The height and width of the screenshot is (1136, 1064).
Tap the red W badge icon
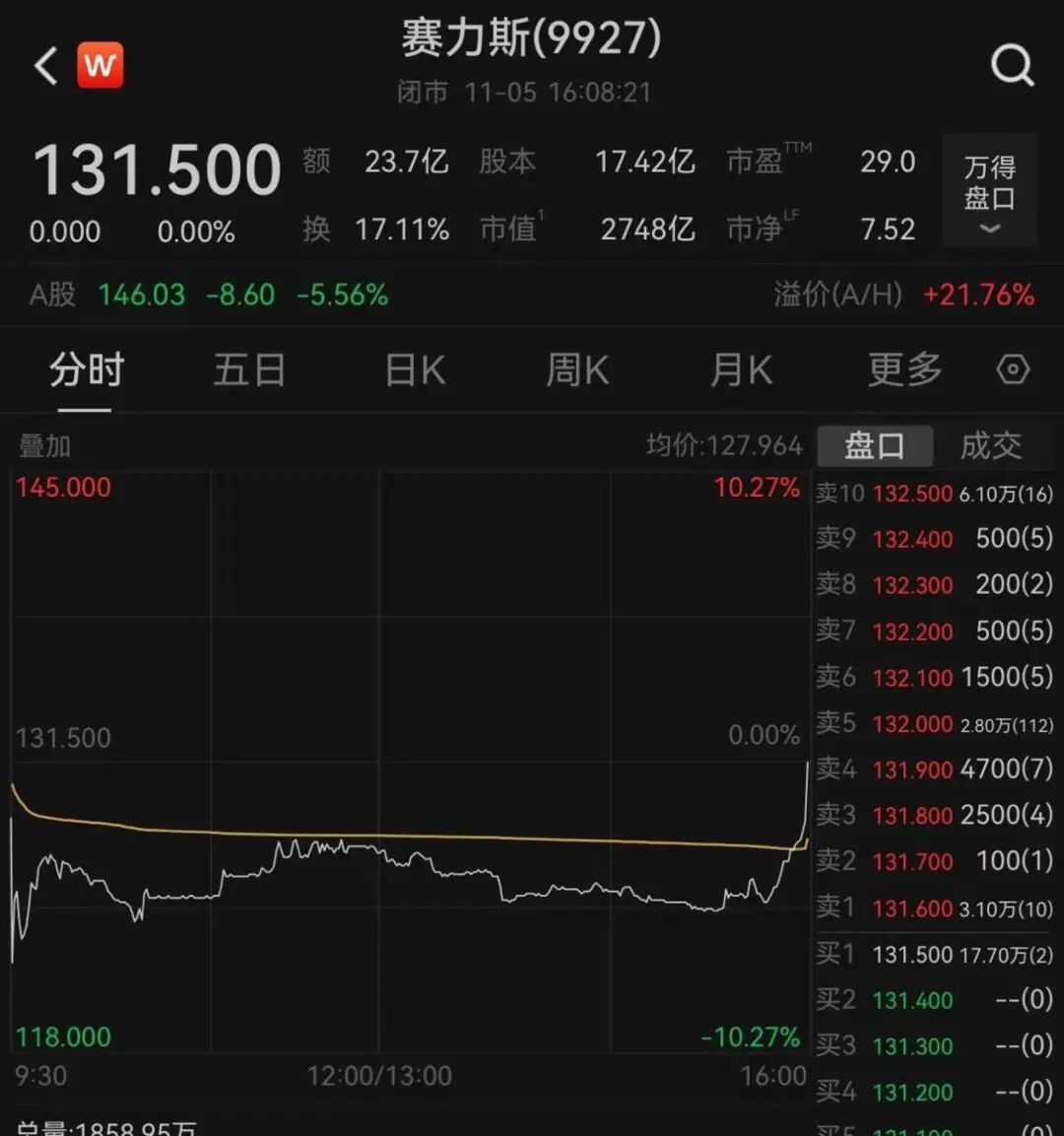(100, 66)
